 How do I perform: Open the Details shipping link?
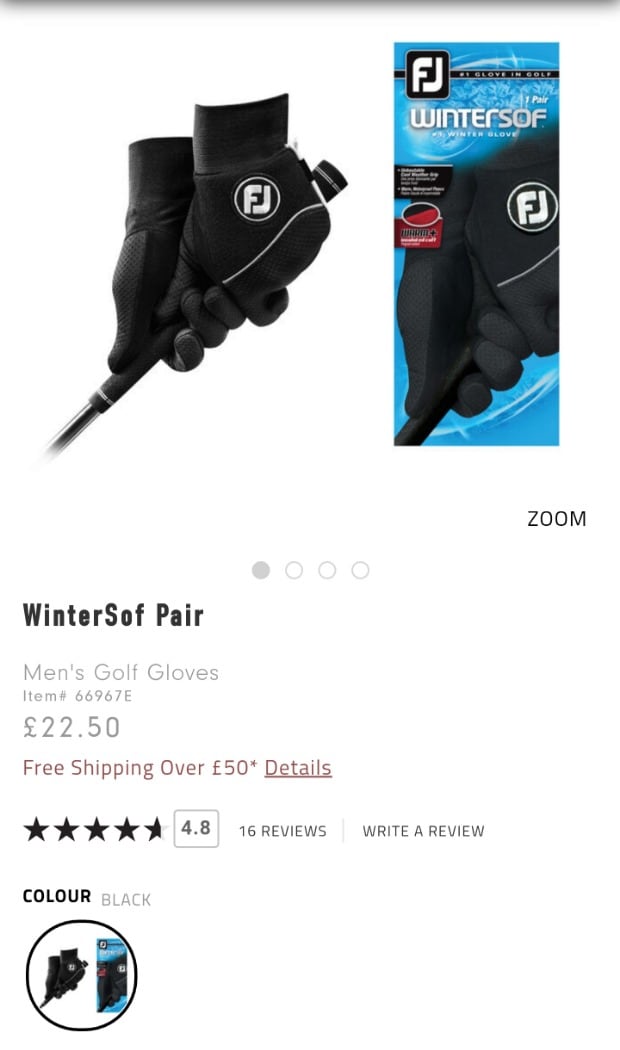[298, 768]
